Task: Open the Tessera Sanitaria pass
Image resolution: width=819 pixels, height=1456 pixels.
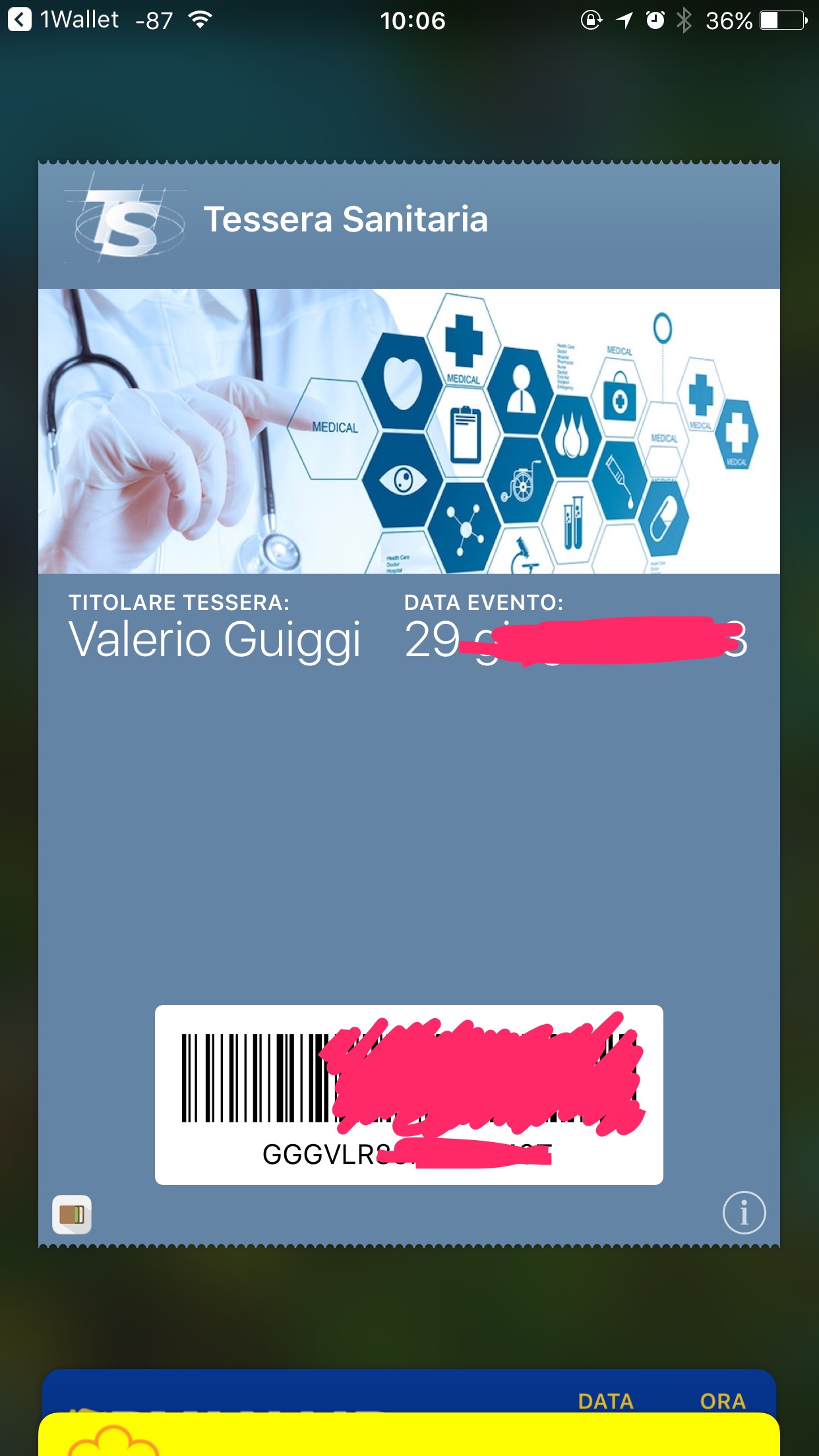Action: coord(409,704)
